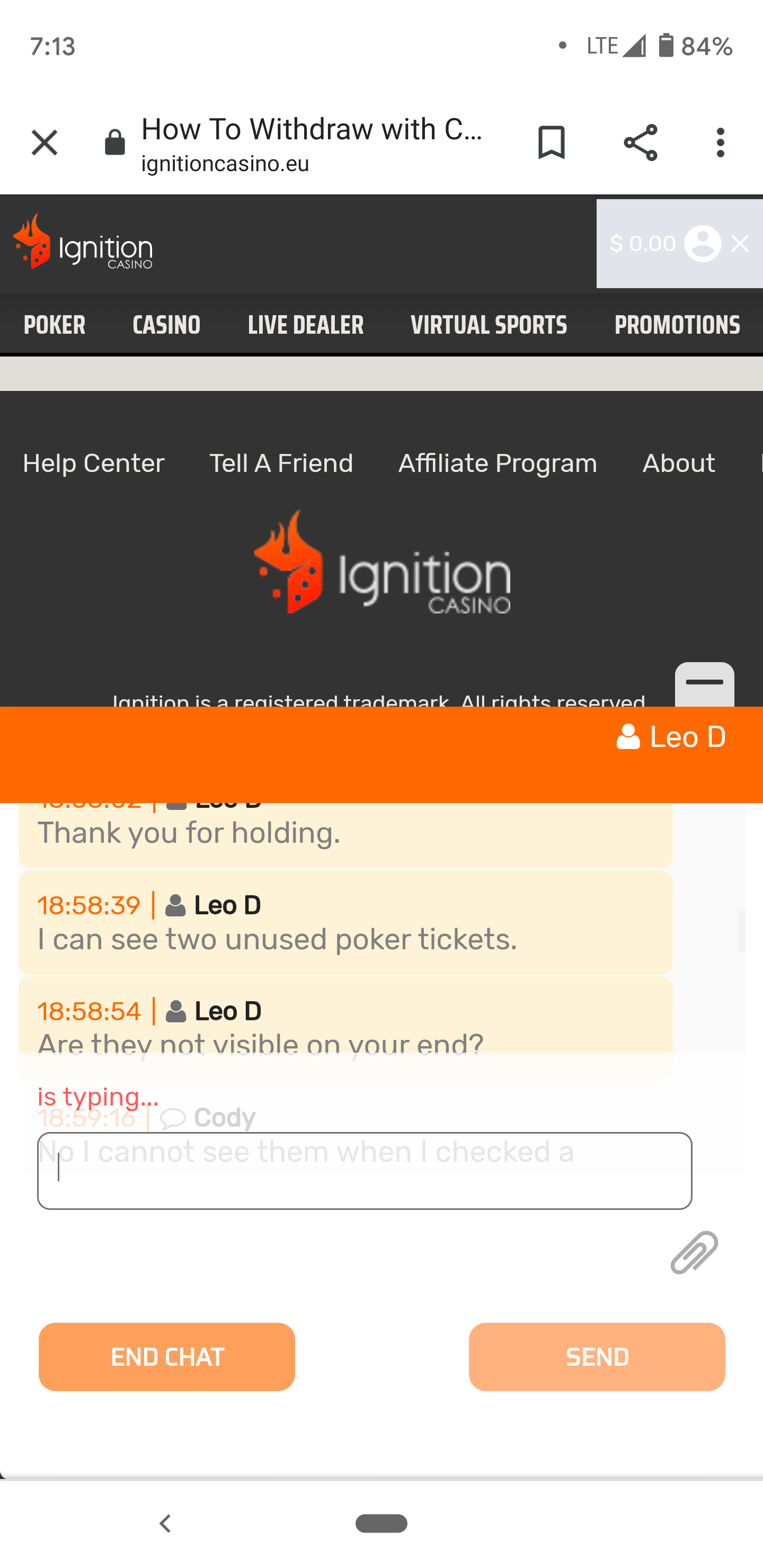Image resolution: width=763 pixels, height=1568 pixels.
Task: Focus the chat message input box
Action: pos(364,1171)
